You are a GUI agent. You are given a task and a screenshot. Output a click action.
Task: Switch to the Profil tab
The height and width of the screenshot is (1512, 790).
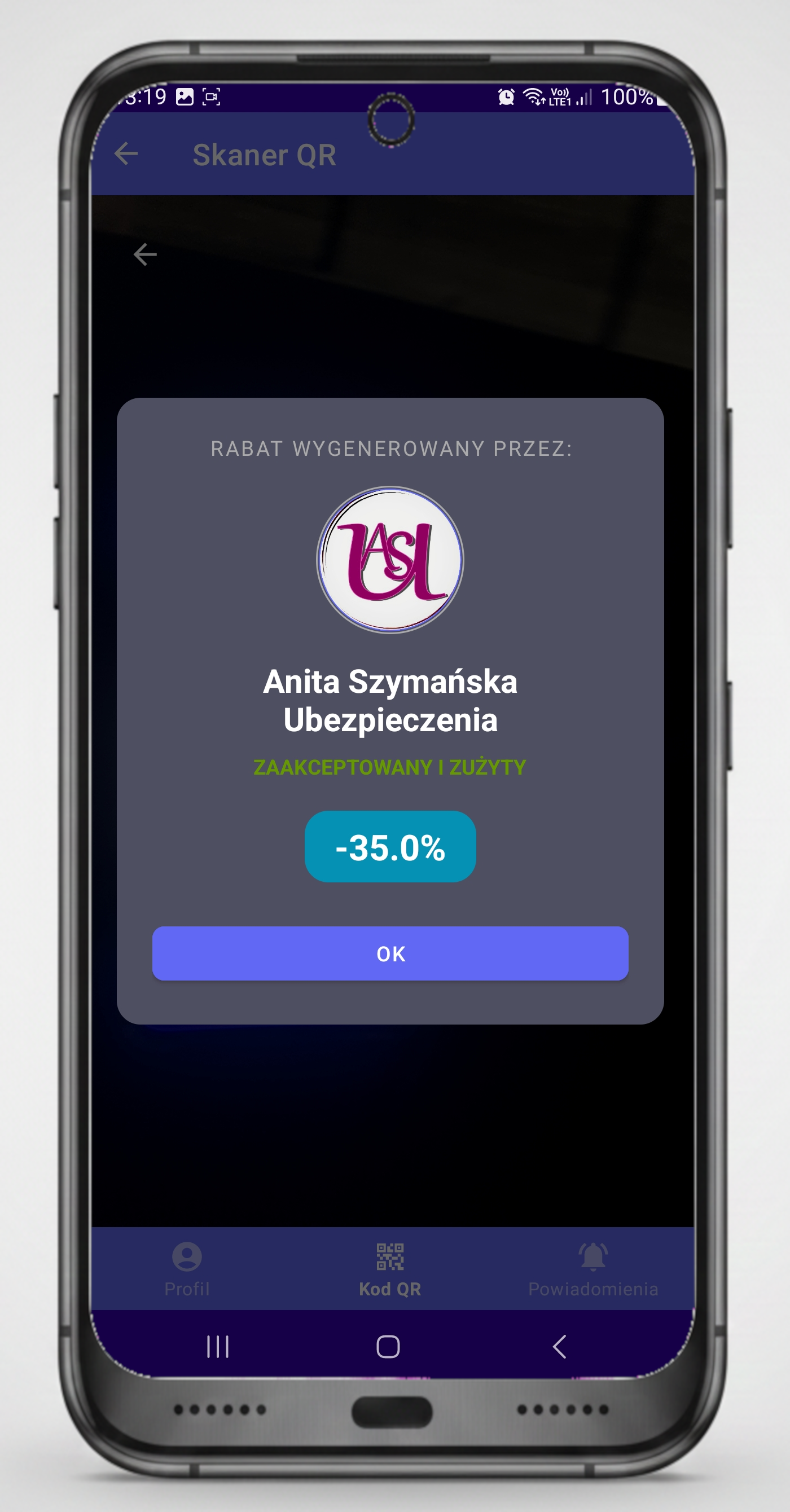pos(187,1268)
